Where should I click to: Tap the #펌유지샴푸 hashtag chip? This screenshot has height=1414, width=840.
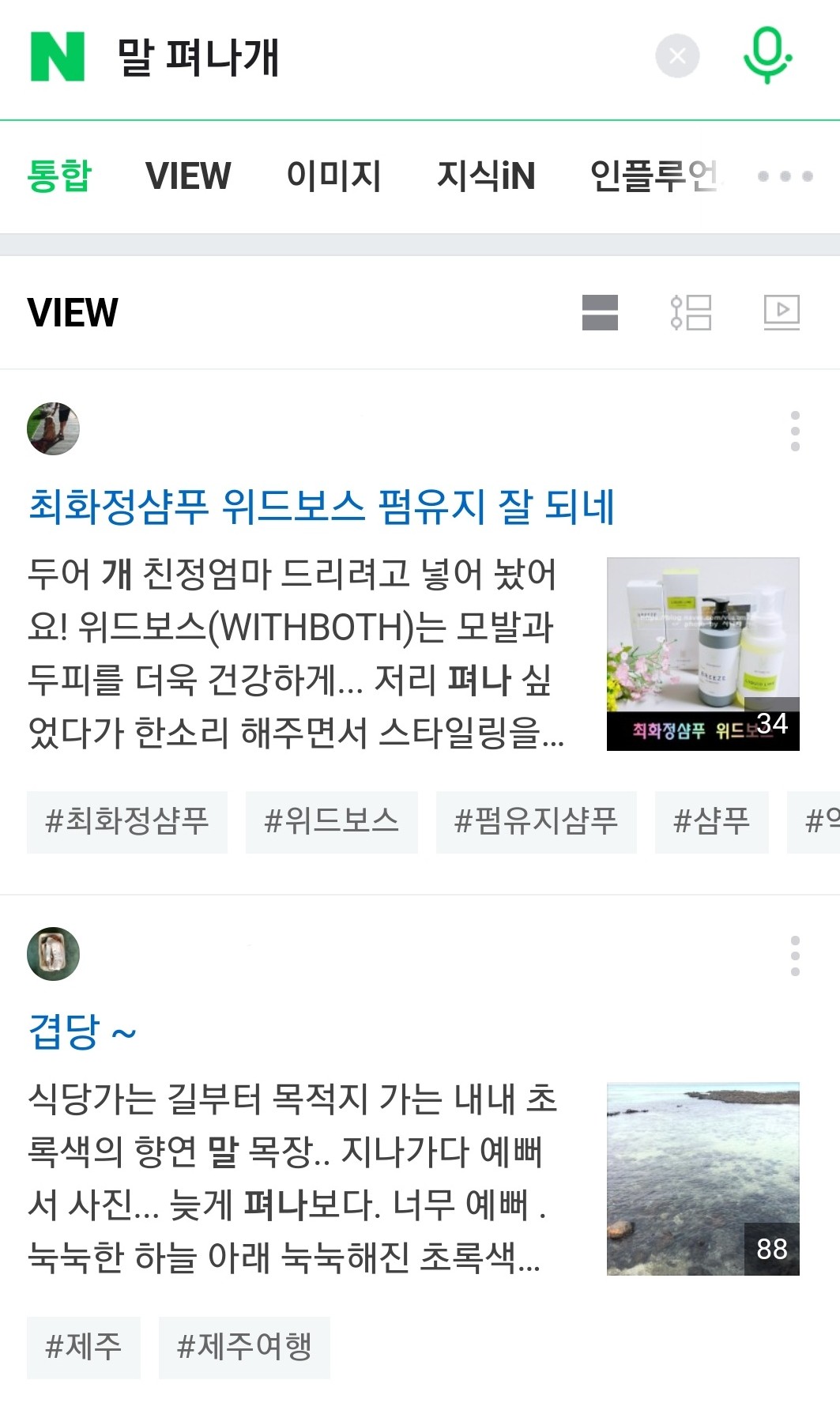coord(536,821)
